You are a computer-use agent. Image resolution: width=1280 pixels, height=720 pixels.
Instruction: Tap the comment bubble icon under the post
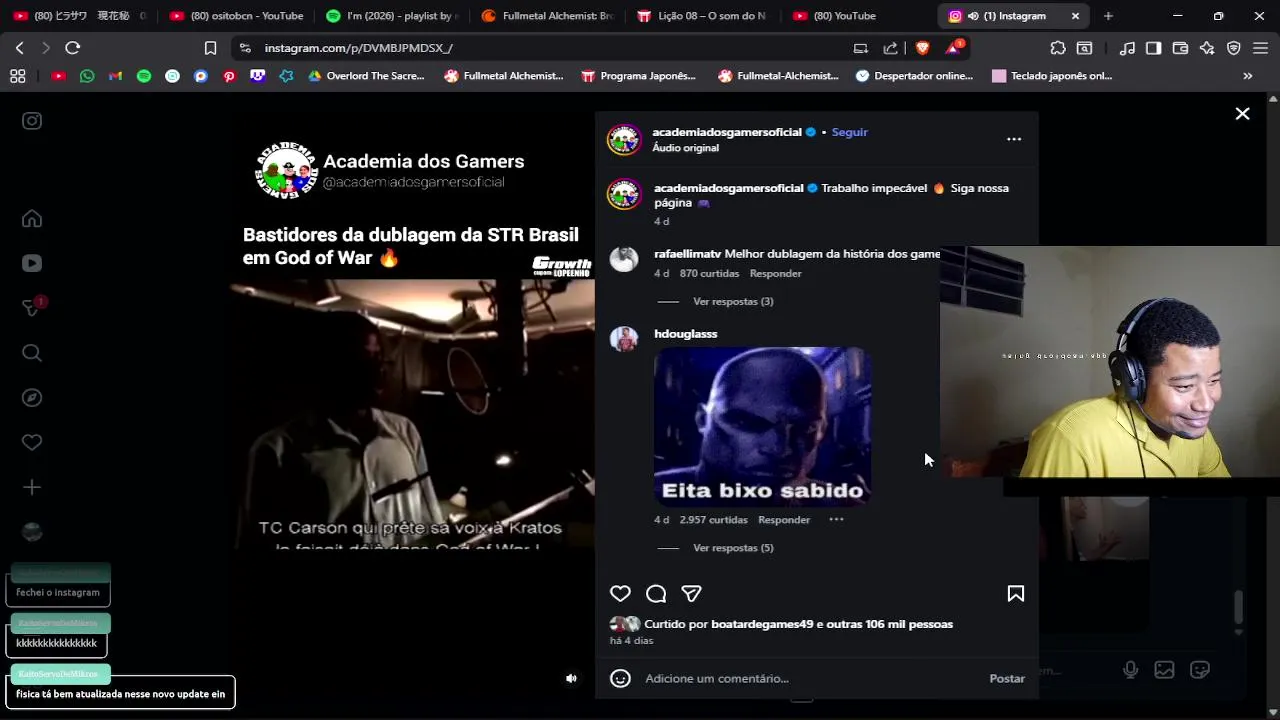(656, 594)
